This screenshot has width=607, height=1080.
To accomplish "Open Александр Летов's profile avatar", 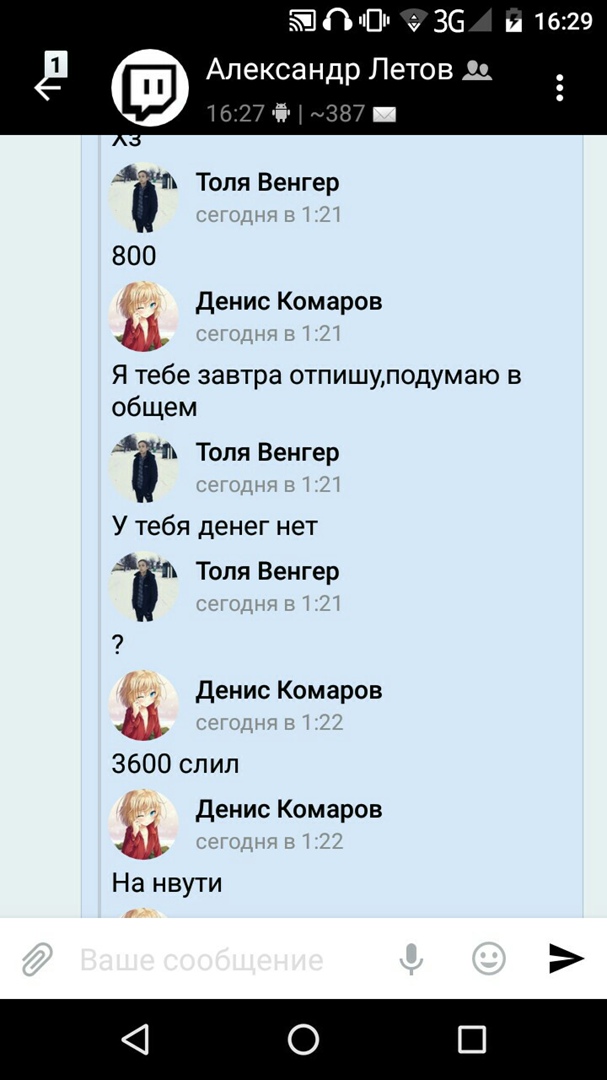I will 150,88.
